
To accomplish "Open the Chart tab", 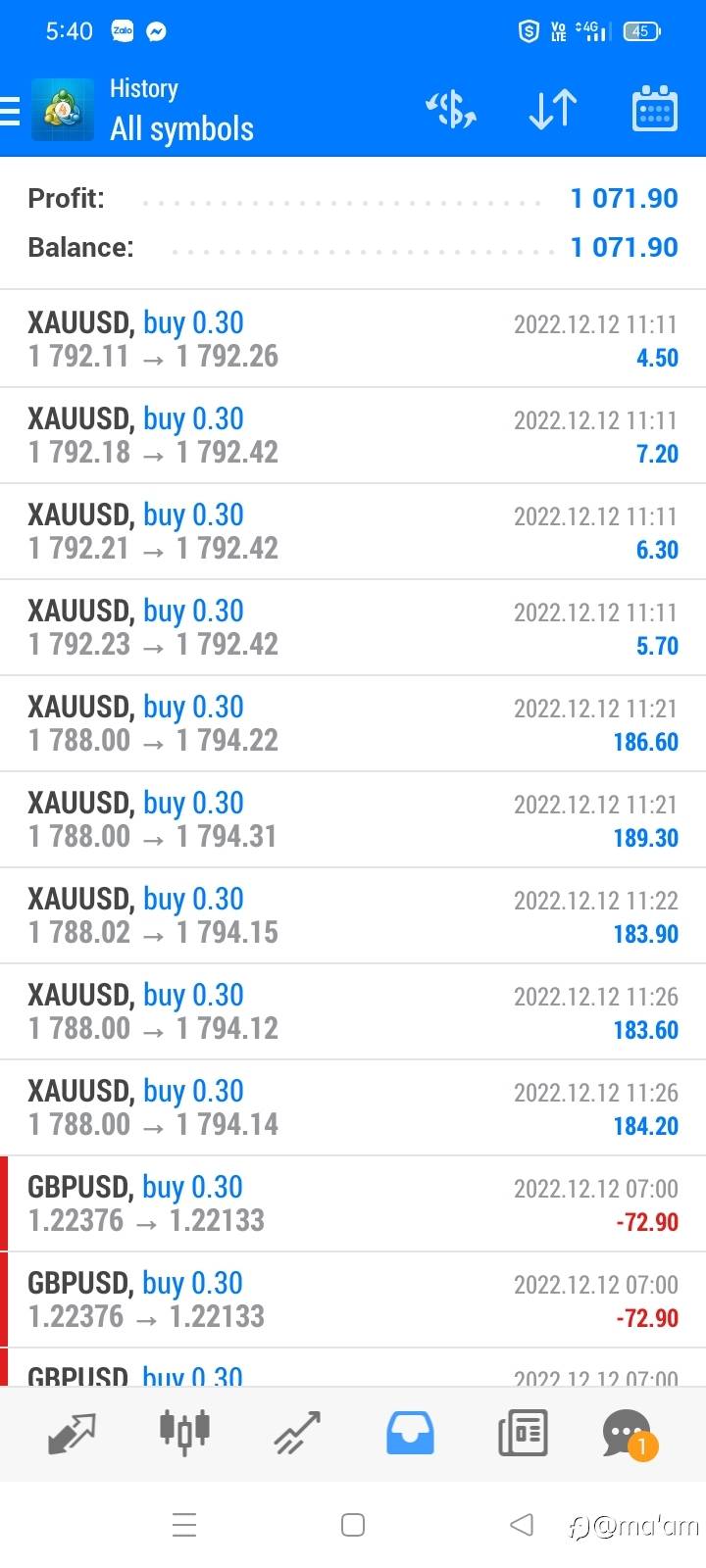I will coord(184,1432).
